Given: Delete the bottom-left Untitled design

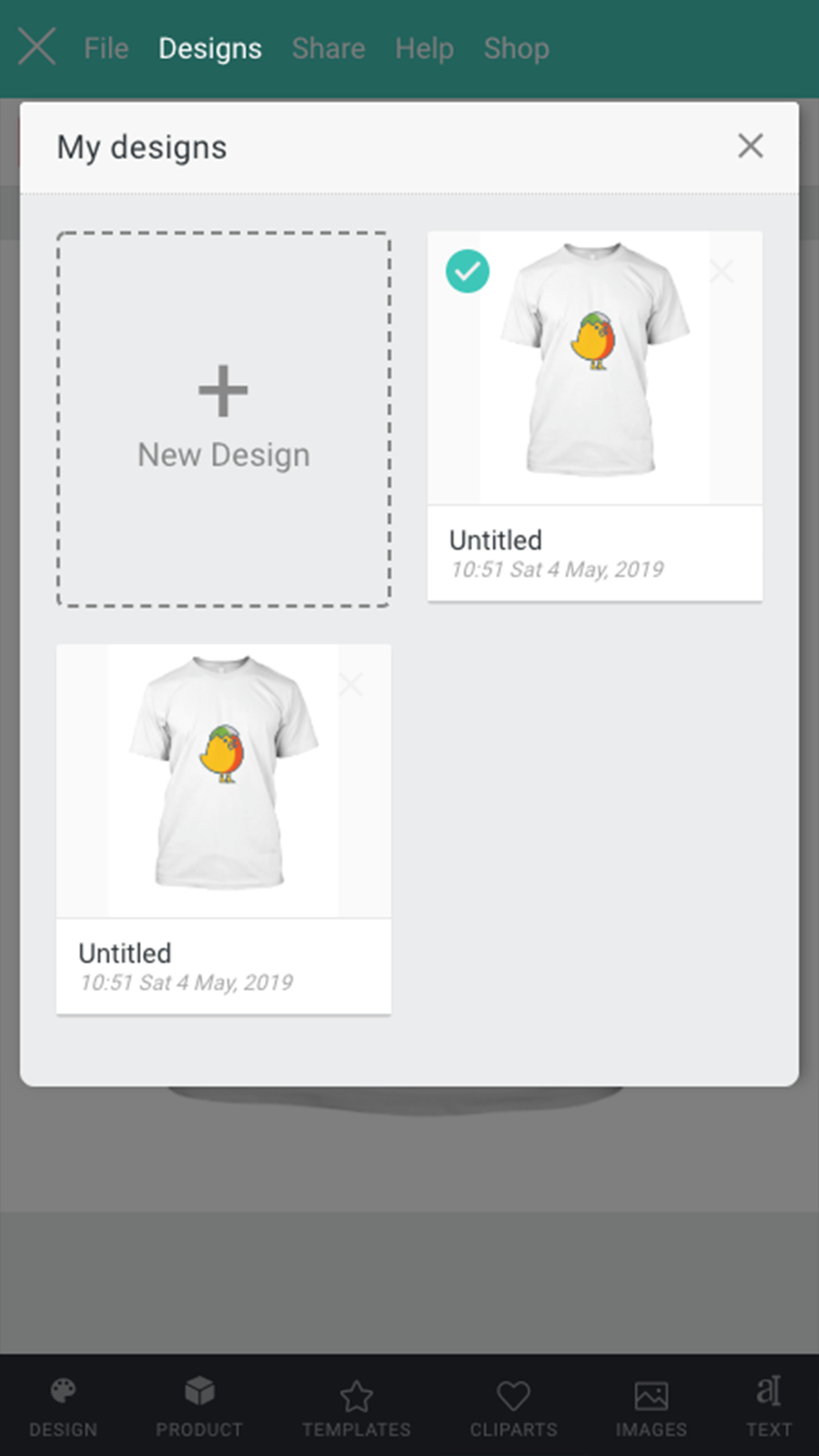Looking at the screenshot, I should tap(350, 683).
